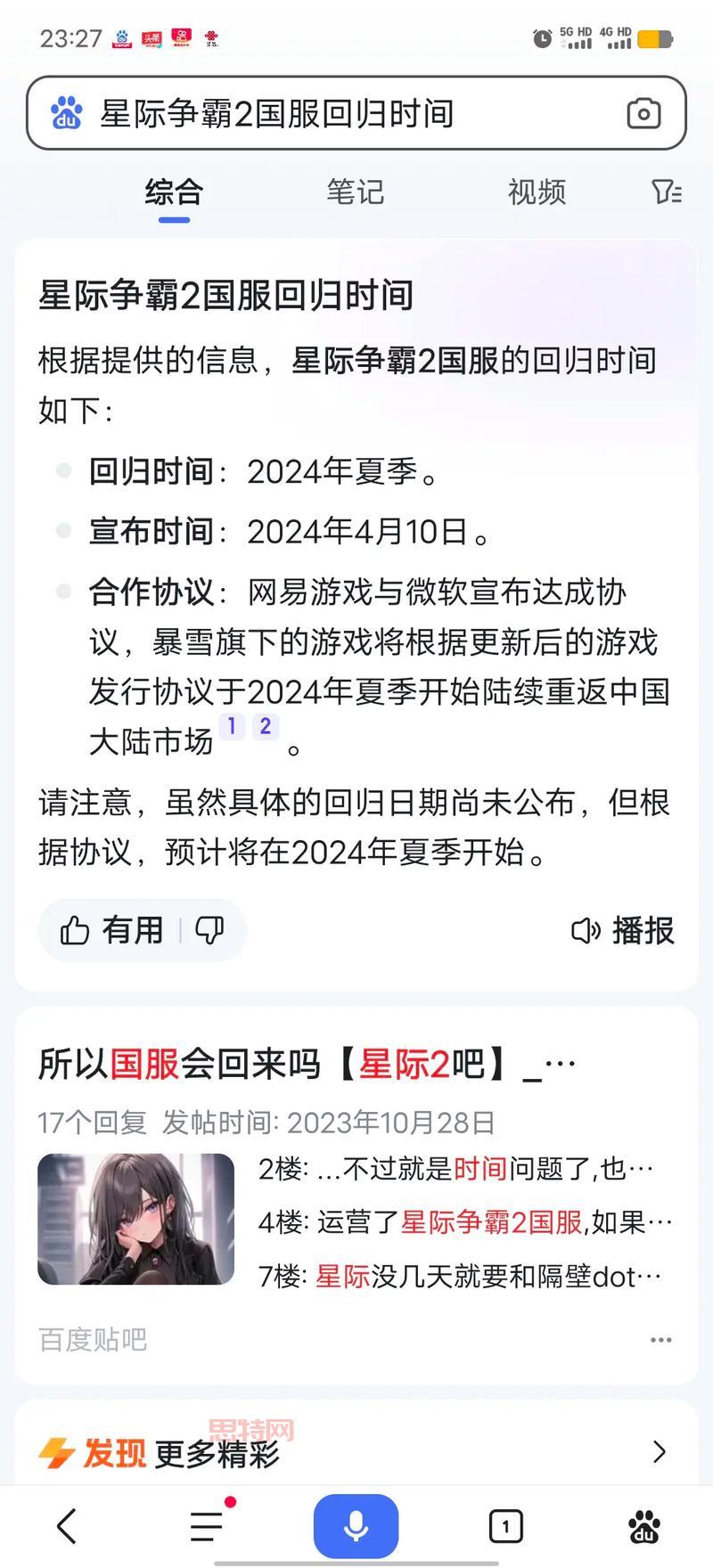The width and height of the screenshot is (713, 1568).
Task: Tap the camera icon for visual search
Action: 643,113
